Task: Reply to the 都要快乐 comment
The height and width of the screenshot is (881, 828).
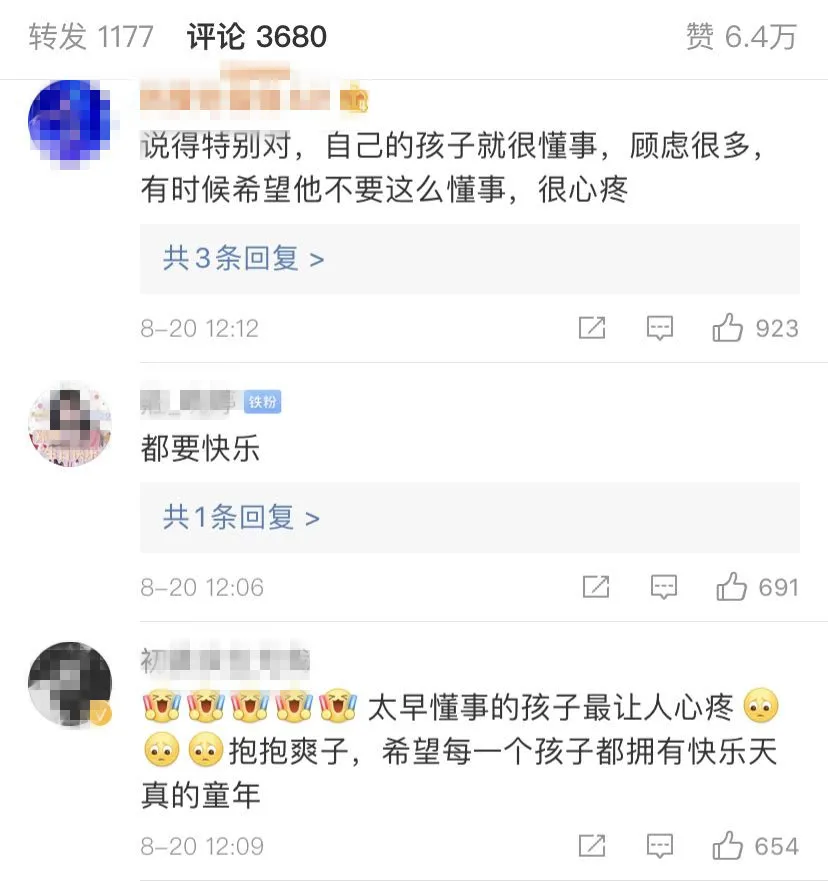Action: (663, 587)
